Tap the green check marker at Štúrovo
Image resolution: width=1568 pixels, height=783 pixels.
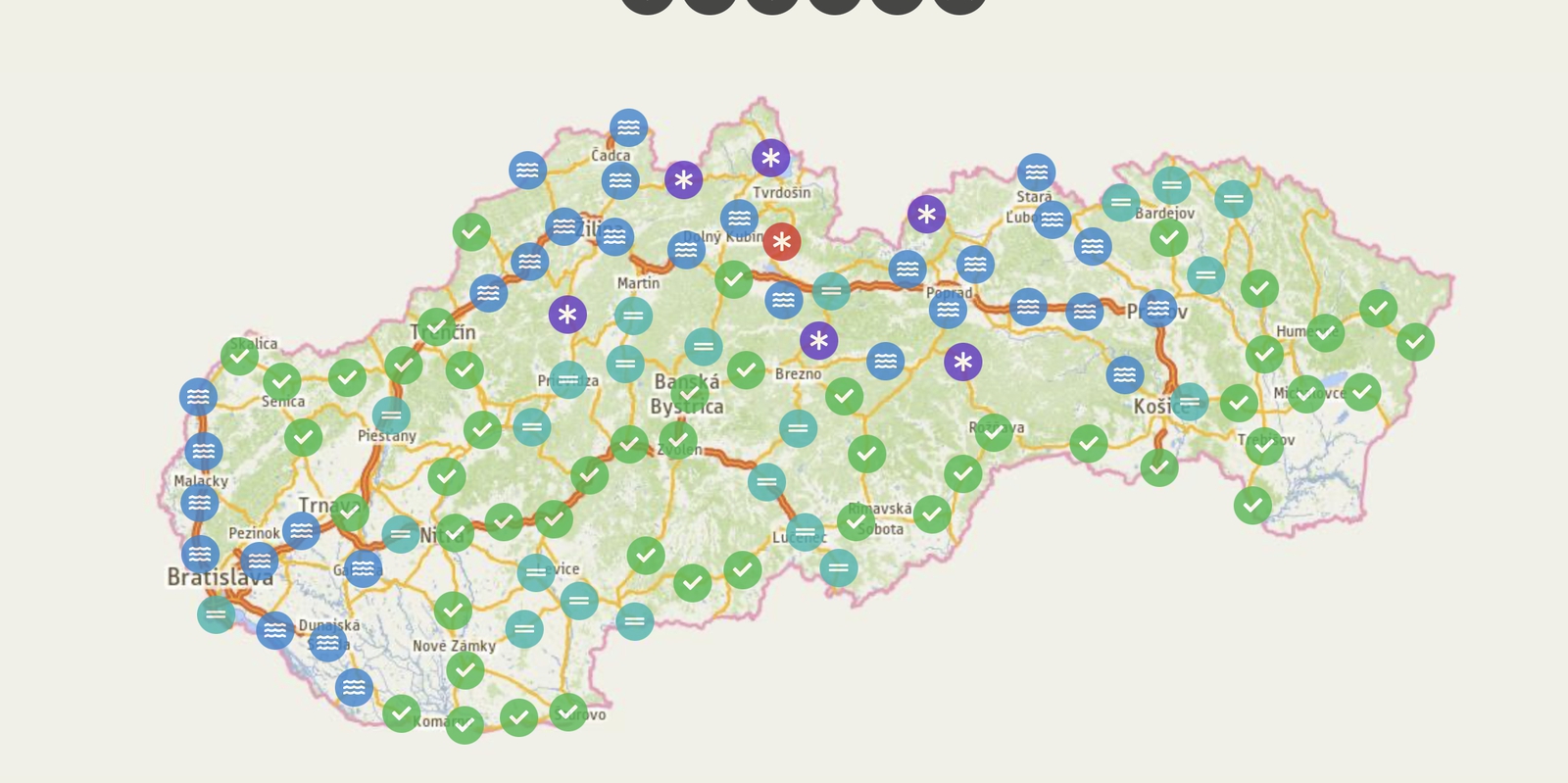[568, 711]
